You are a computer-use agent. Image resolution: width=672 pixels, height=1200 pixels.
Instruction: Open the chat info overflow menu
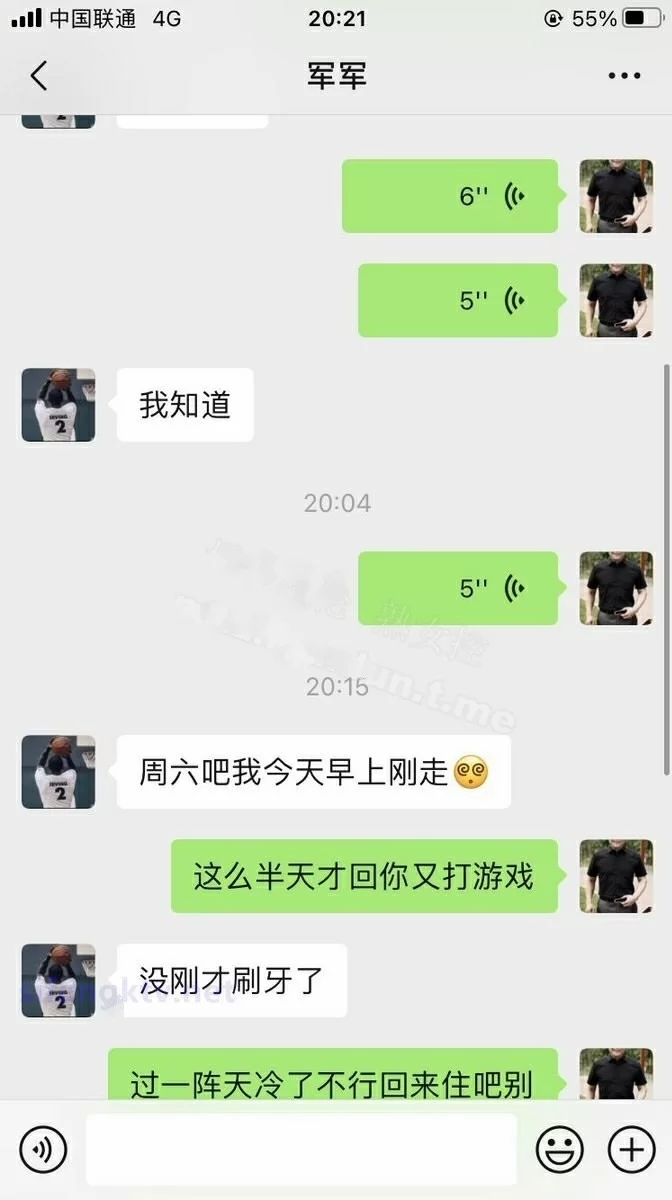click(x=624, y=76)
